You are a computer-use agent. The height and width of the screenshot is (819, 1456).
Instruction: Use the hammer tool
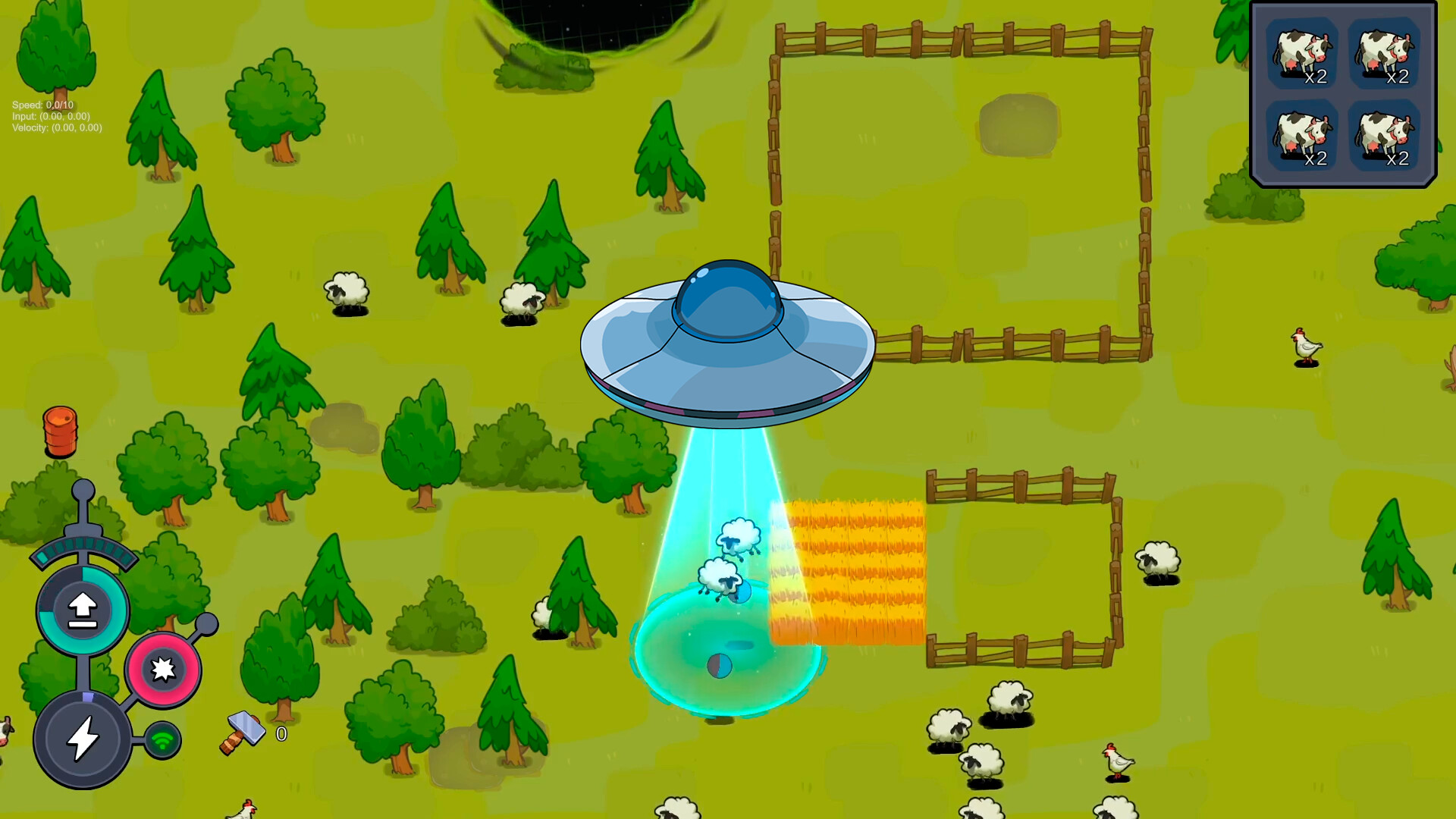[243, 732]
